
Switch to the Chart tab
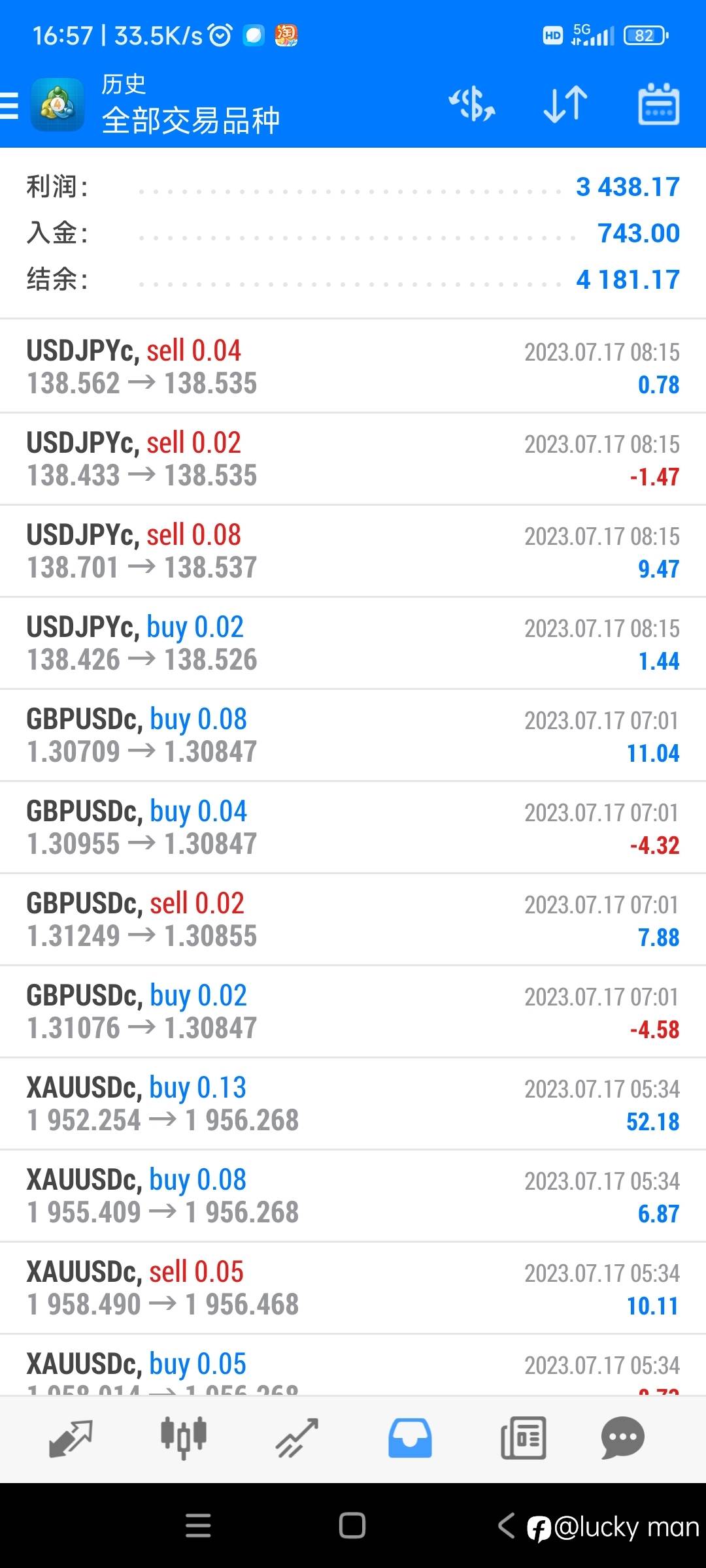point(184,1439)
